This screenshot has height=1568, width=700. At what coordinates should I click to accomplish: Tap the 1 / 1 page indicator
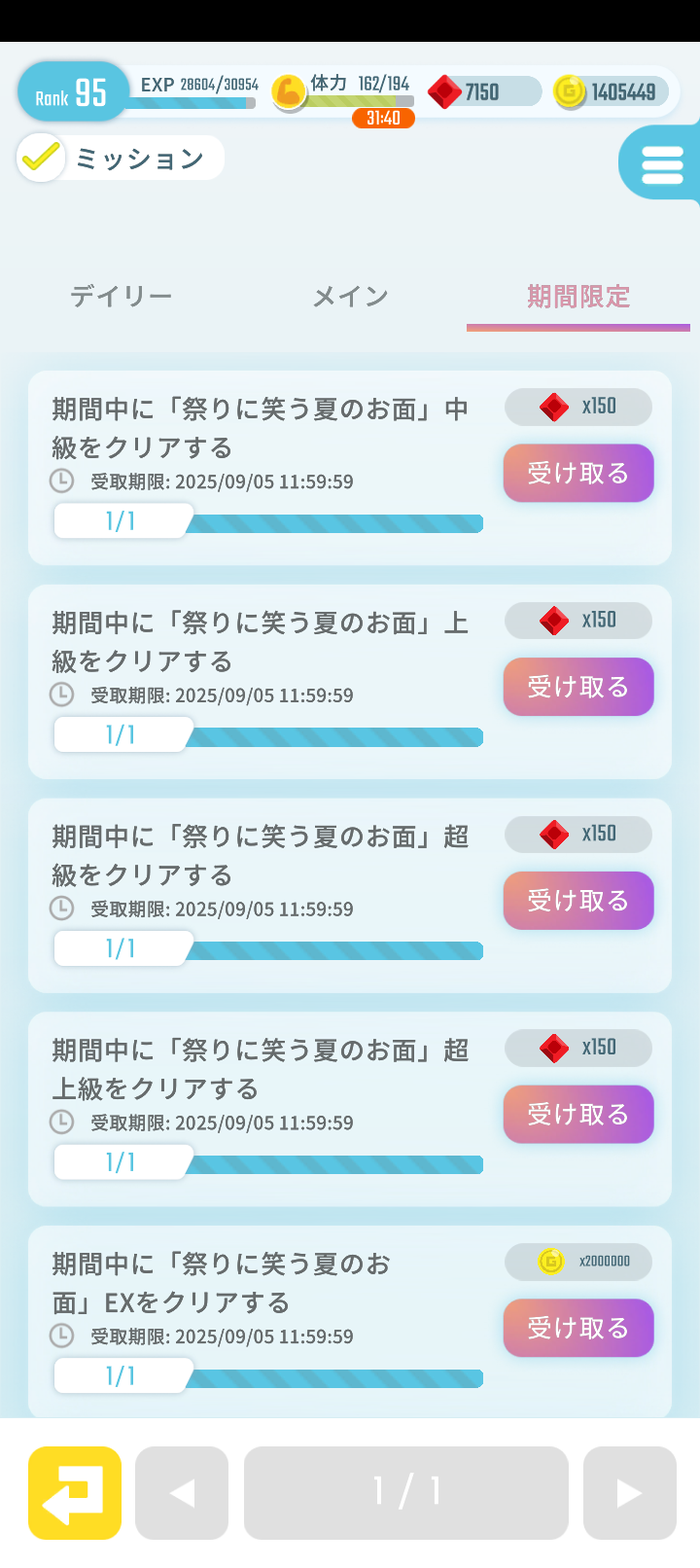[x=404, y=1492]
